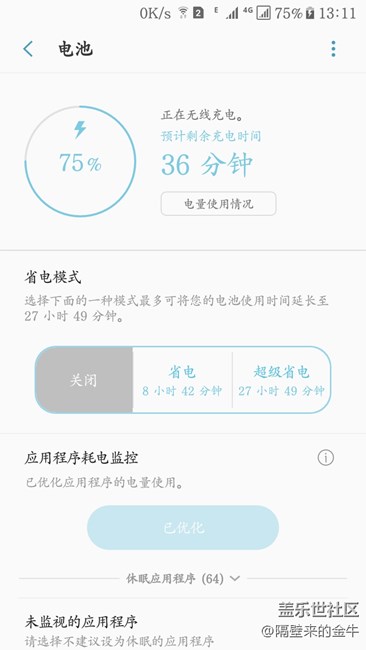Screen dimensions: 366x650
Task: Switch to 超级省电 mode
Action: point(281,380)
